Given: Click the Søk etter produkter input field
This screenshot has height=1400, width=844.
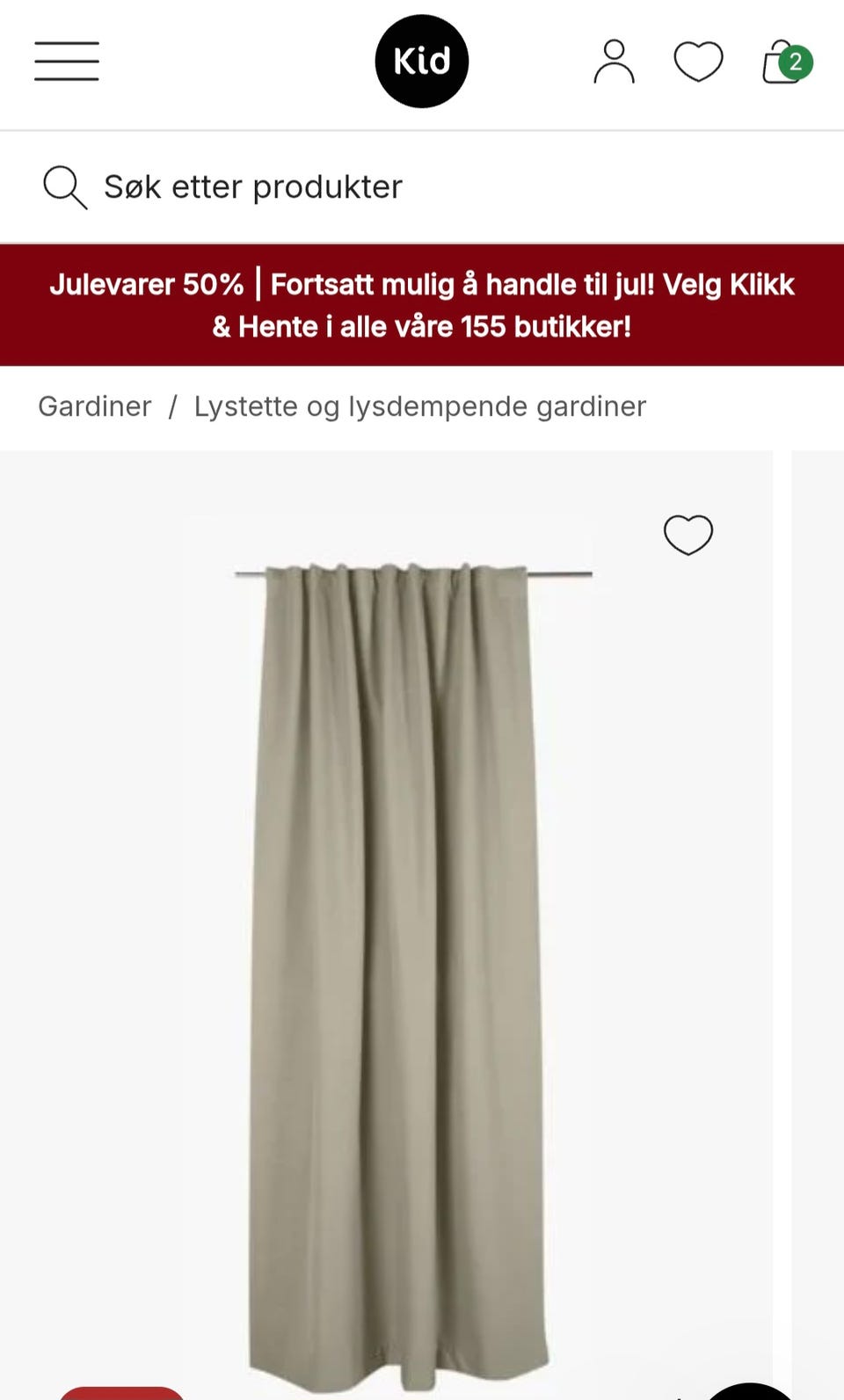Looking at the screenshot, I should (252, 186).
